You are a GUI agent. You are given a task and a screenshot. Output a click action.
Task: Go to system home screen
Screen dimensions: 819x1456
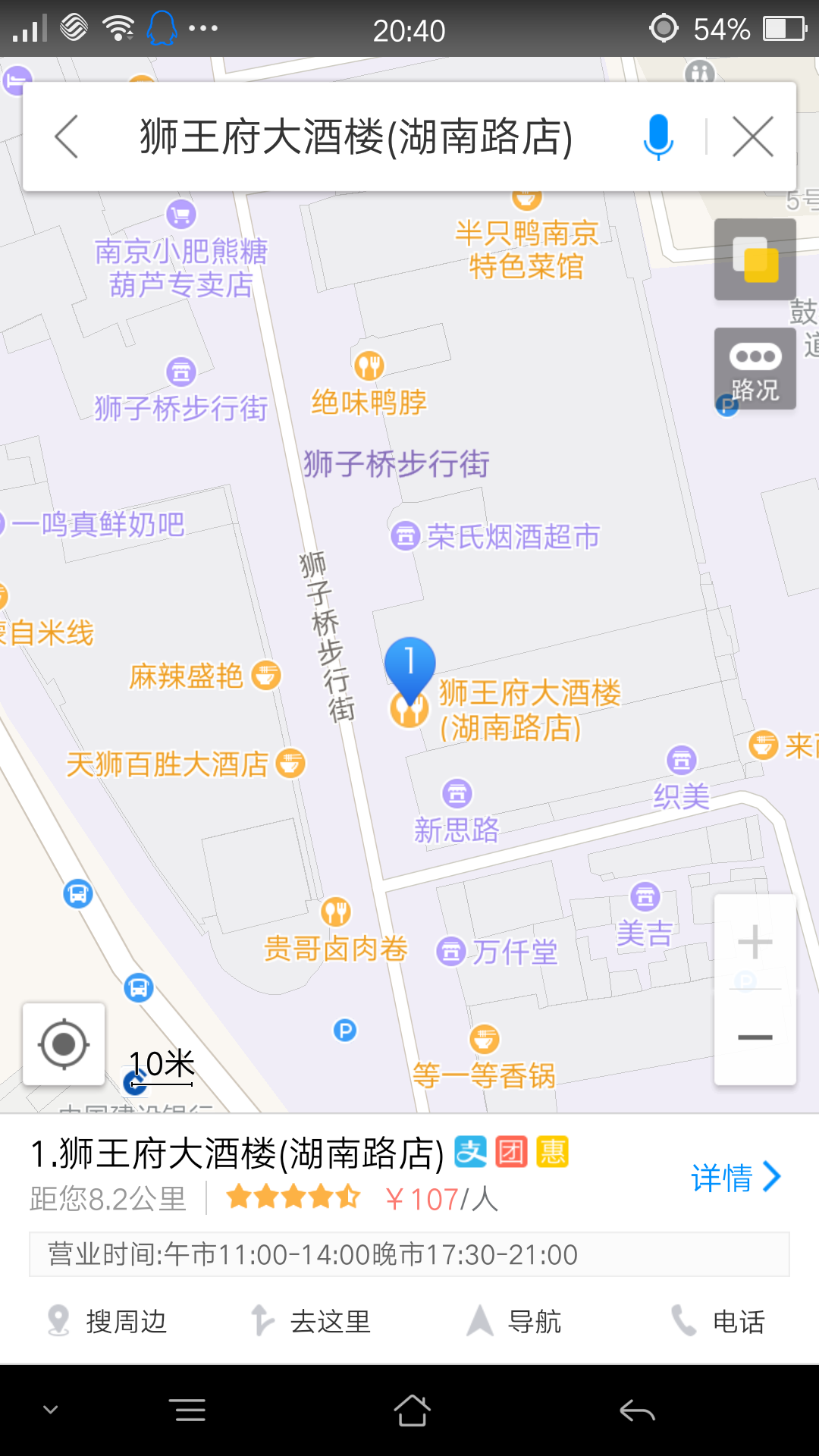(x=412, y=1410)
